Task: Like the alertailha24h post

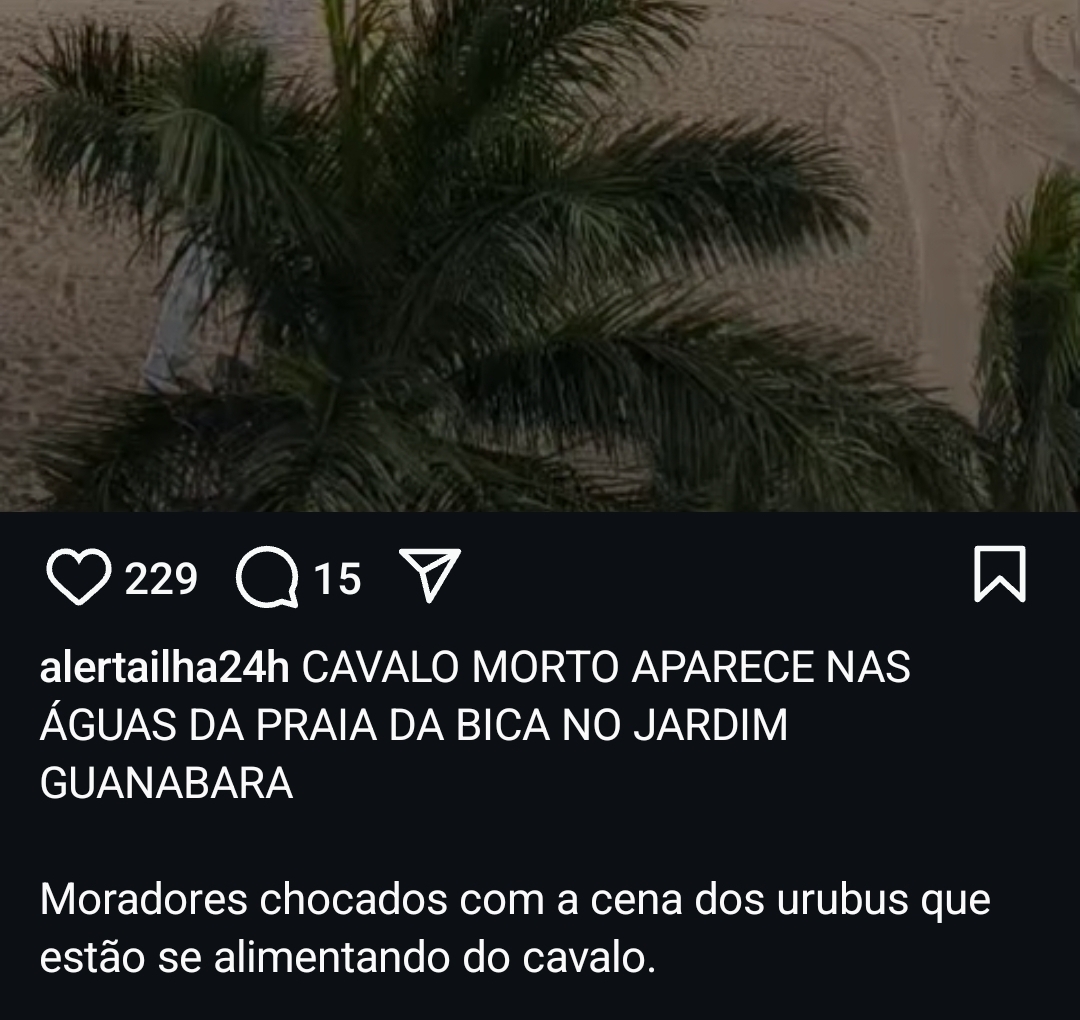Action: click(78, 578)
